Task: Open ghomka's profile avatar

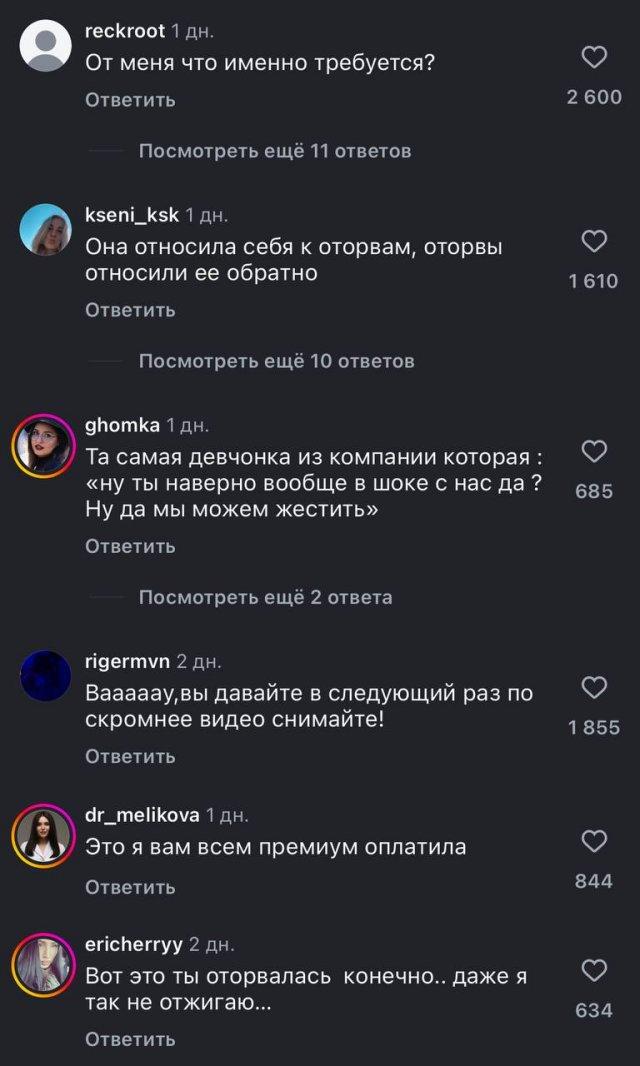Action: pyautogui.click(x=45, y=444)
